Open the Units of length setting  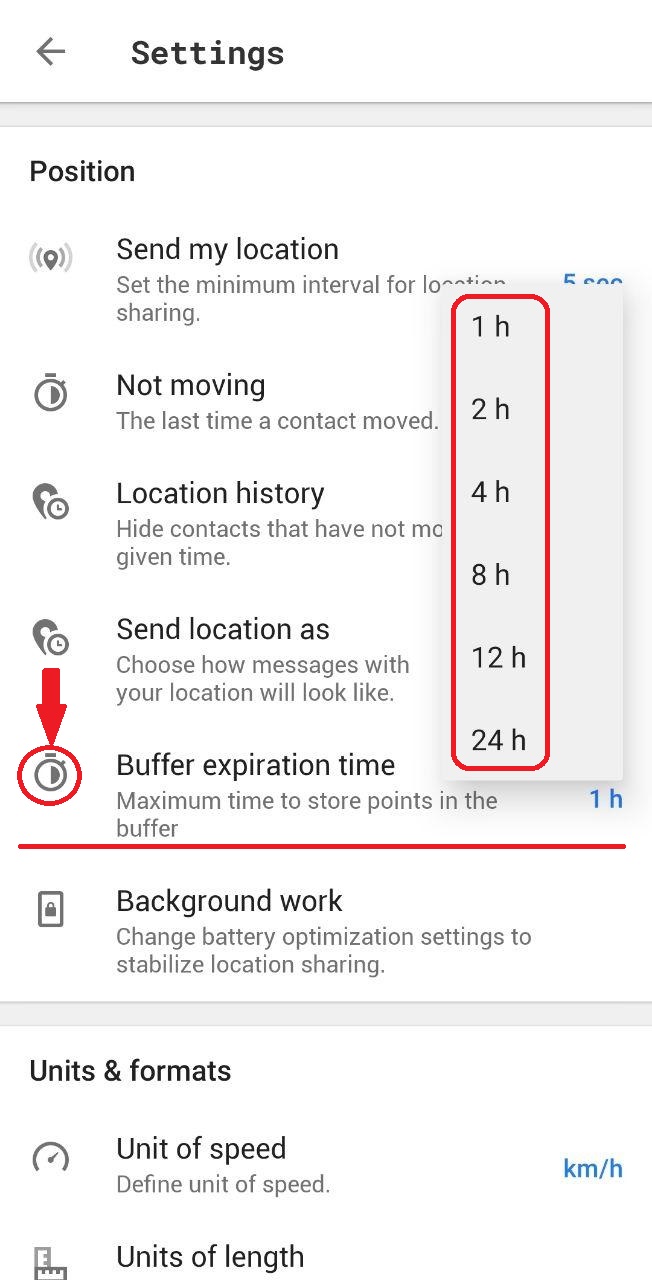coord(209,1257)
